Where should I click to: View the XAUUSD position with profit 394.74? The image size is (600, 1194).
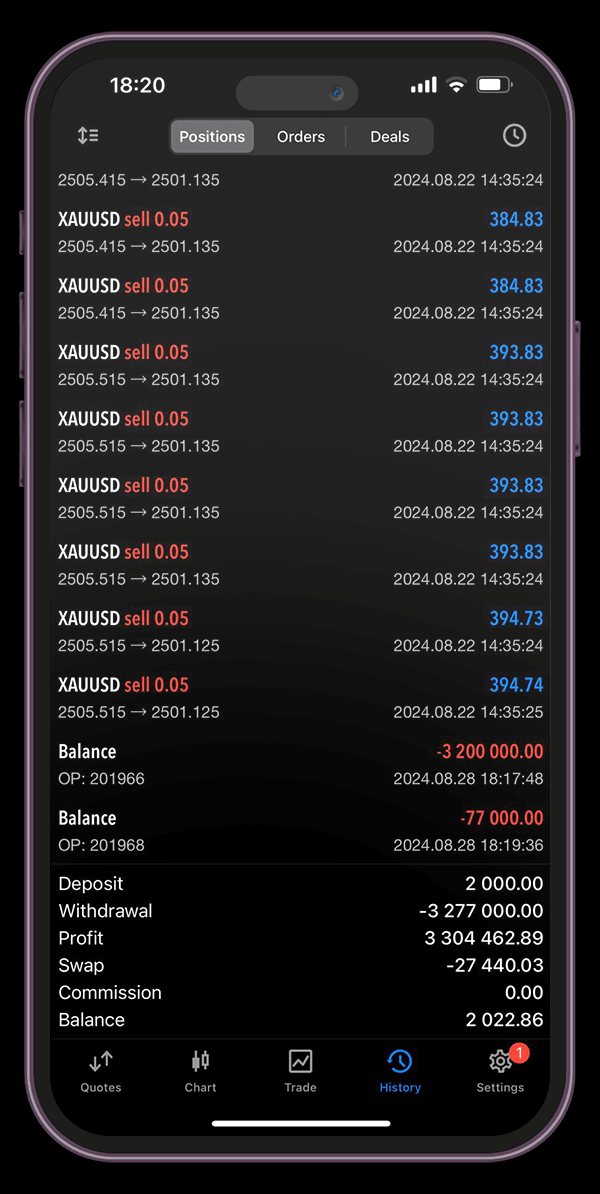pyautogui.click(x=300, y=698)
